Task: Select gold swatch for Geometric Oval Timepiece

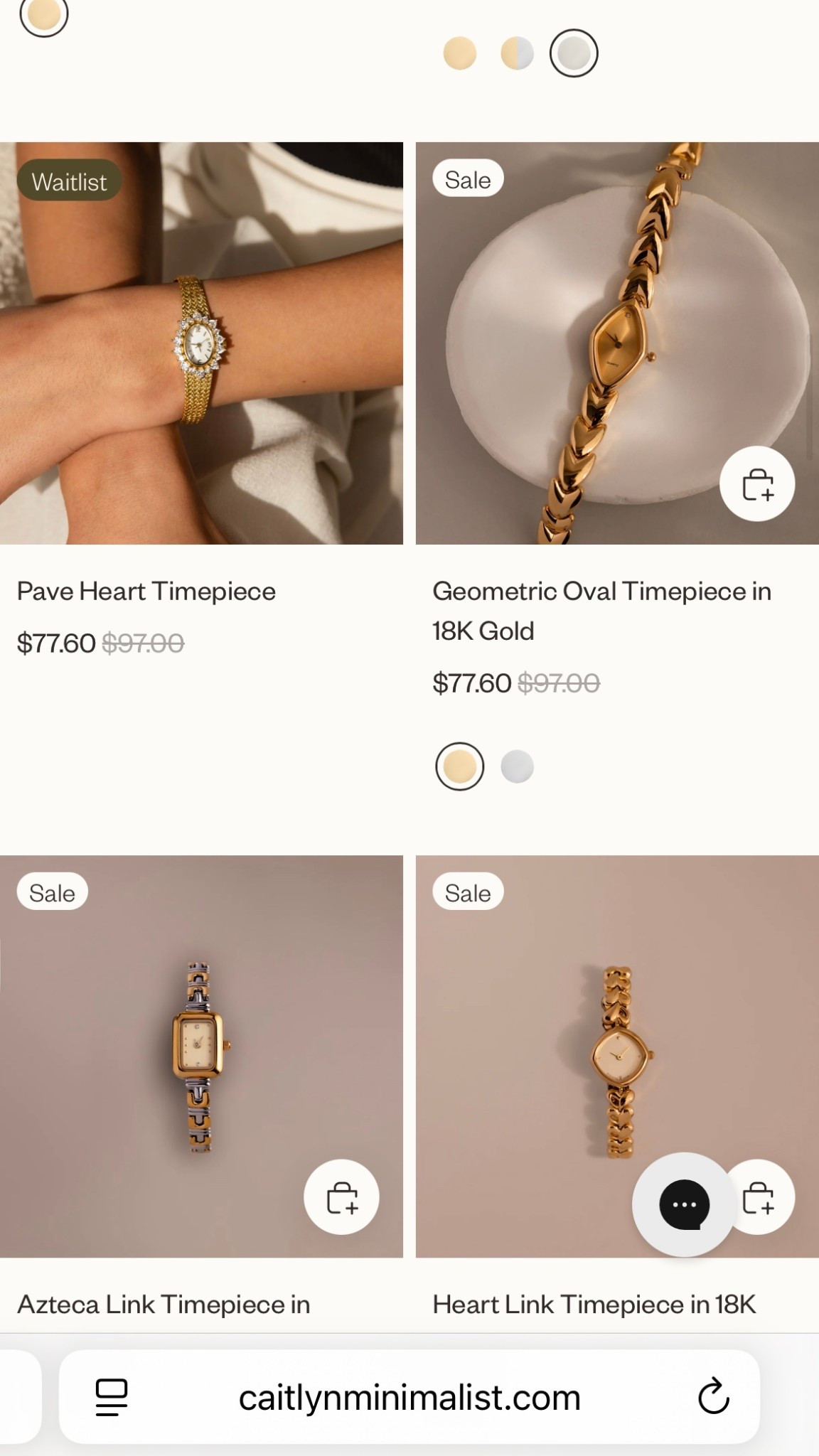Action: 460,767
